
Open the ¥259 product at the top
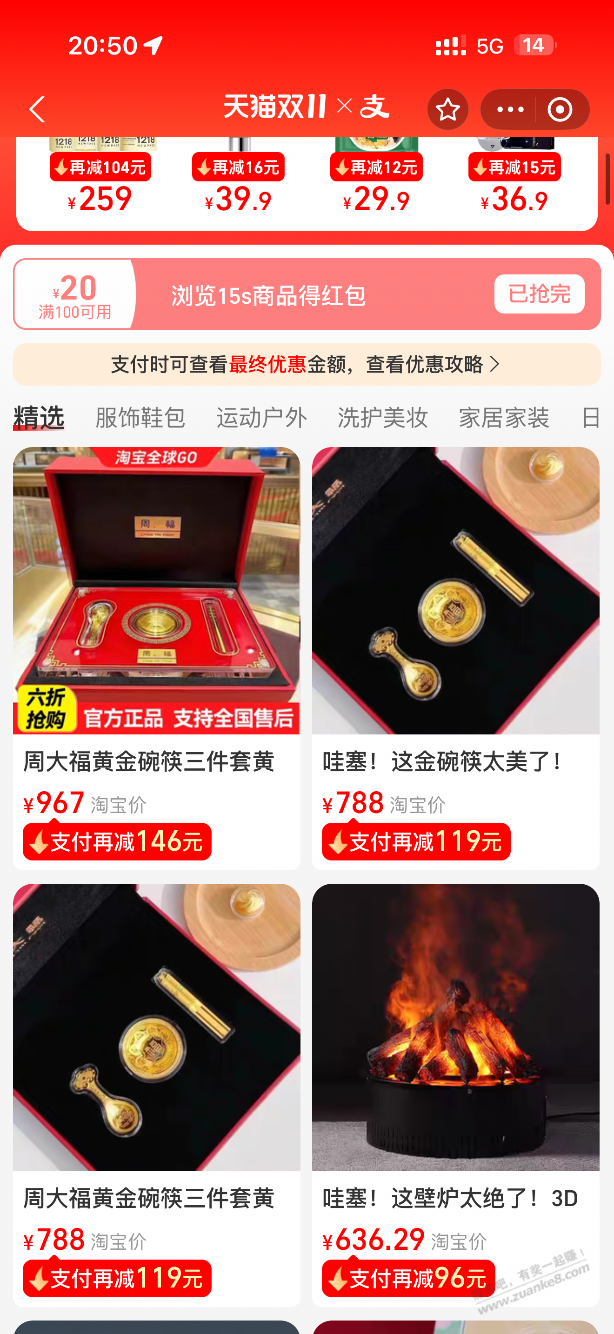point(98,186)
